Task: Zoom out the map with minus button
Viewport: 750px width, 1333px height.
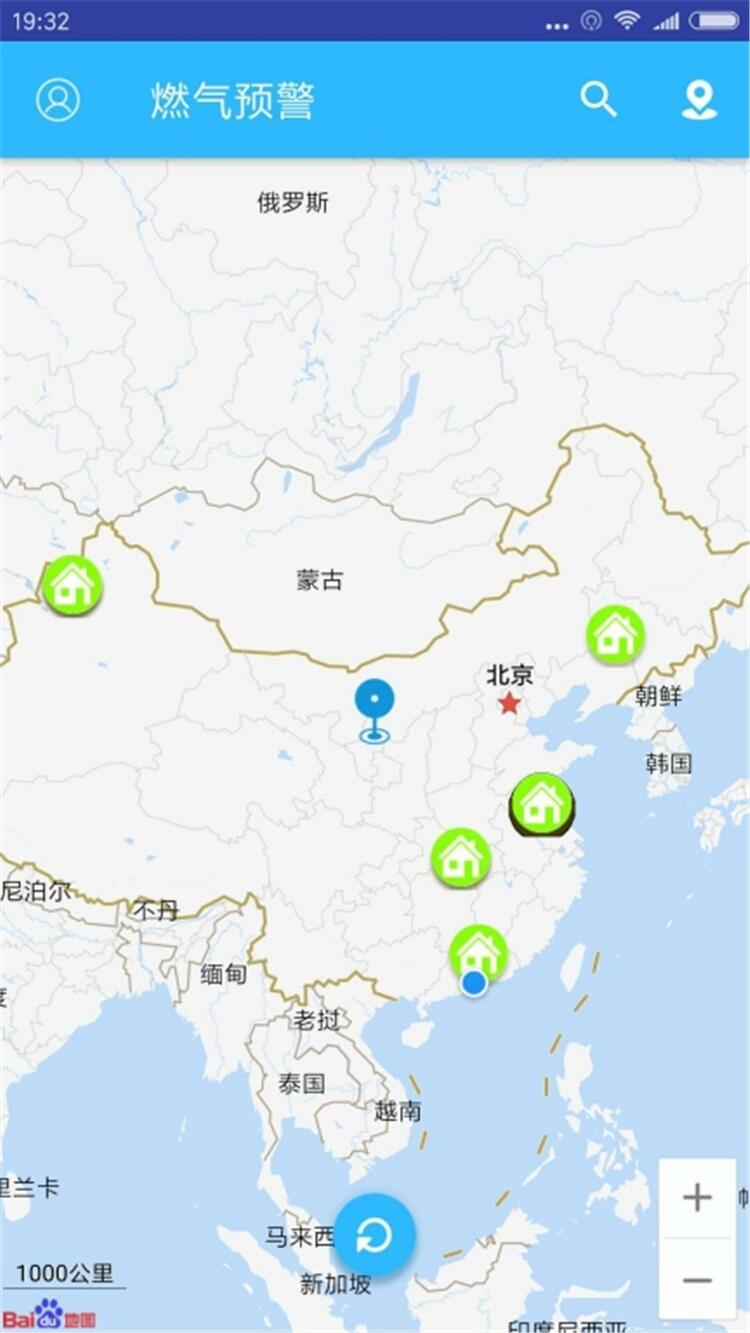Action: pyautogui.click(x=697, y=1280)
